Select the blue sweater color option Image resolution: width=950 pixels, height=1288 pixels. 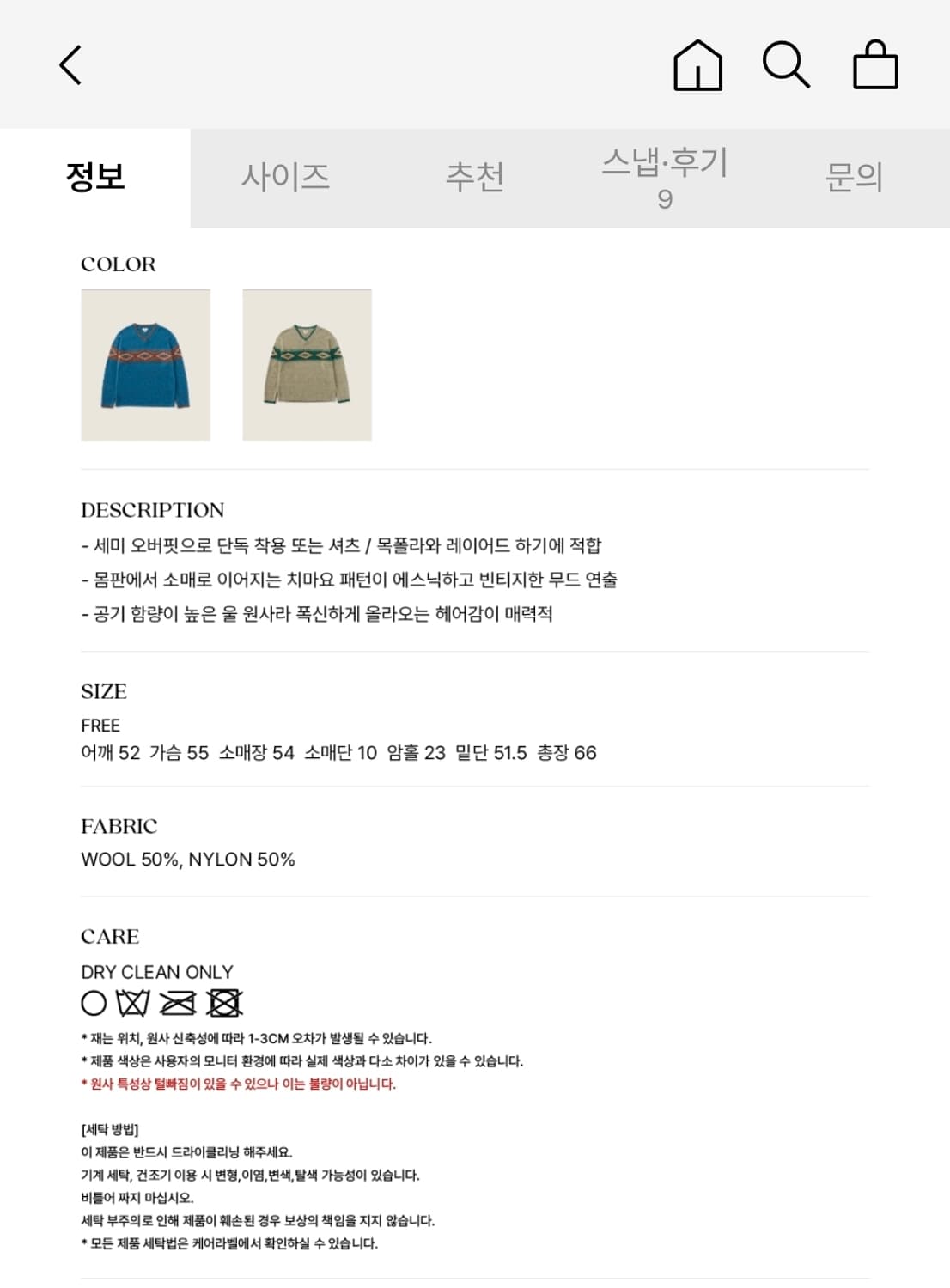coord(145,365)
